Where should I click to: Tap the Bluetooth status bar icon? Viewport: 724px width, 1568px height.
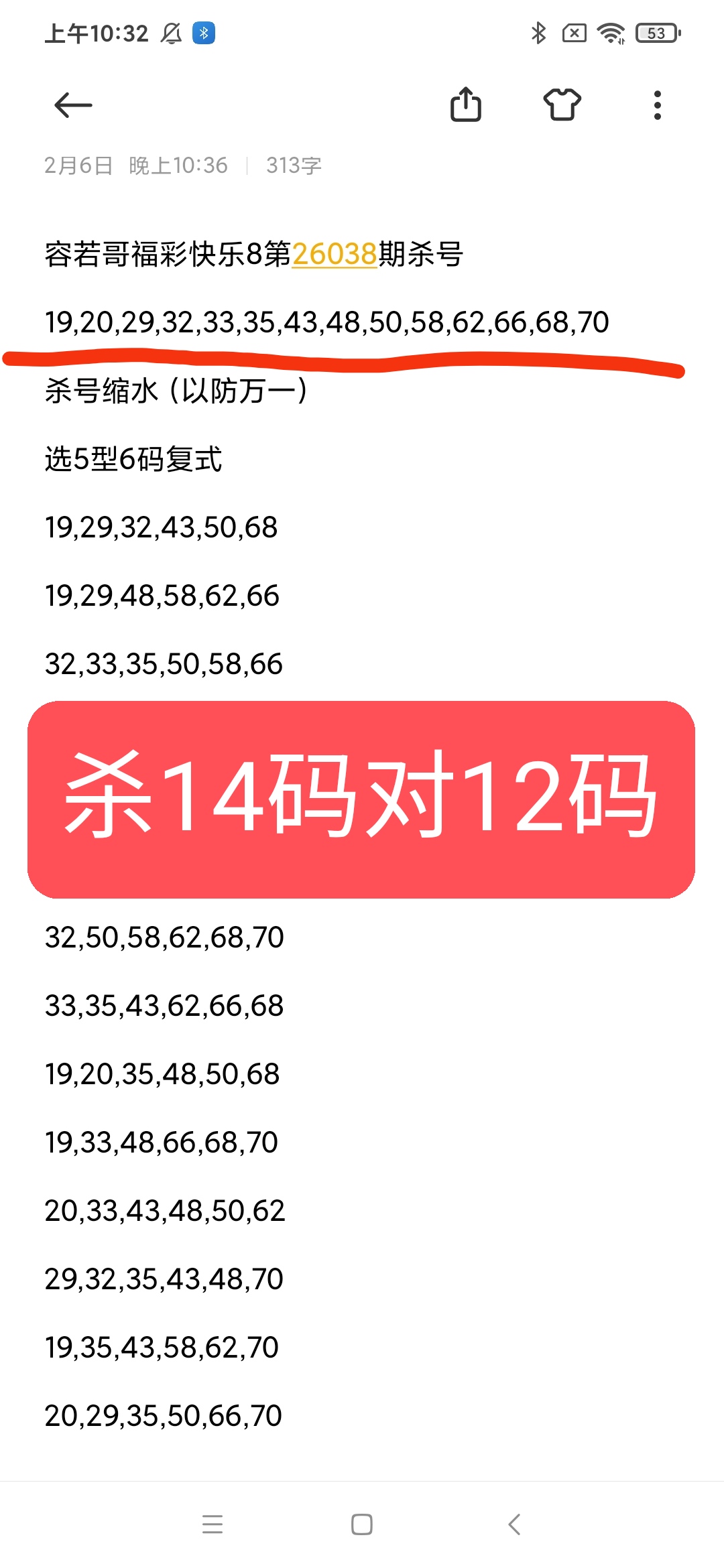pos(540,33)
